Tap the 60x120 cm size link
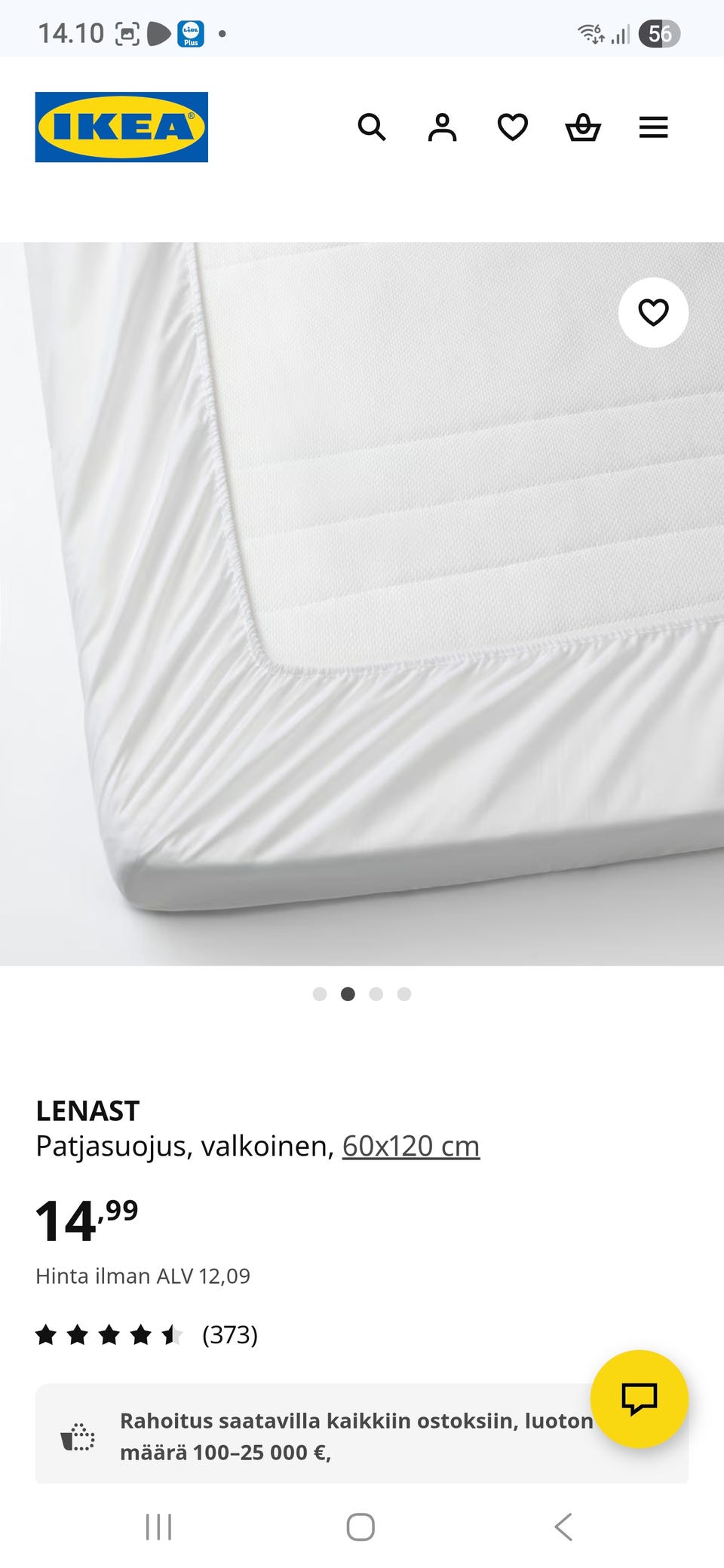724x1568 pixels. tap(411, 1146)
